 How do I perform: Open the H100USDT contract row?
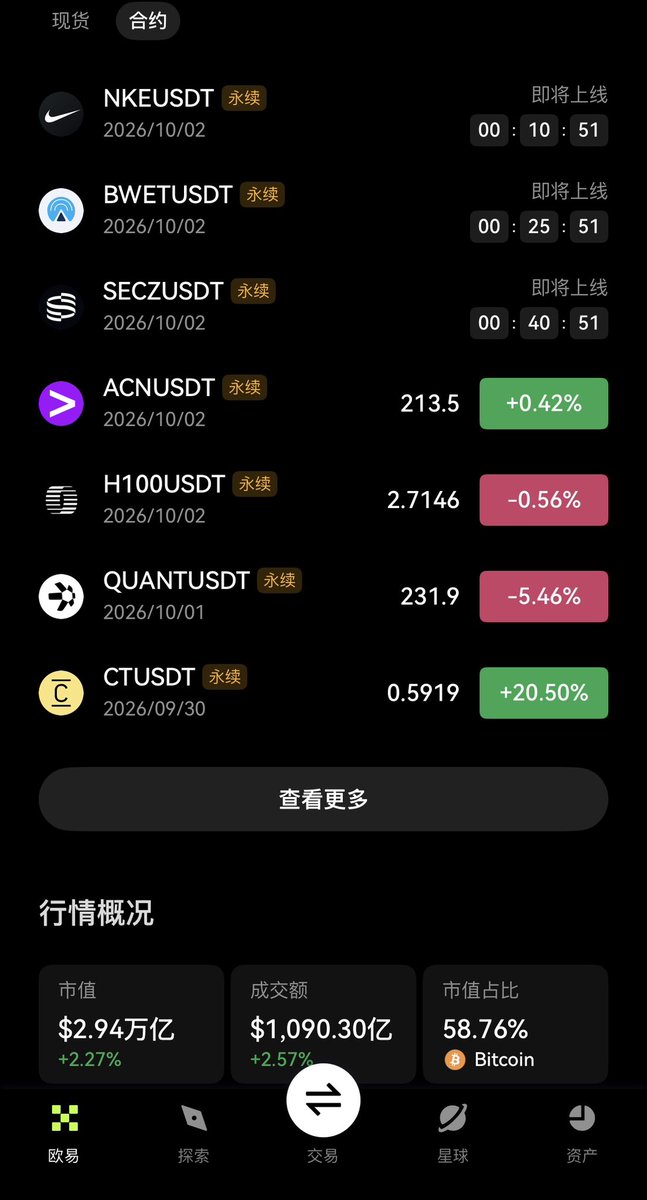[323, 499]
